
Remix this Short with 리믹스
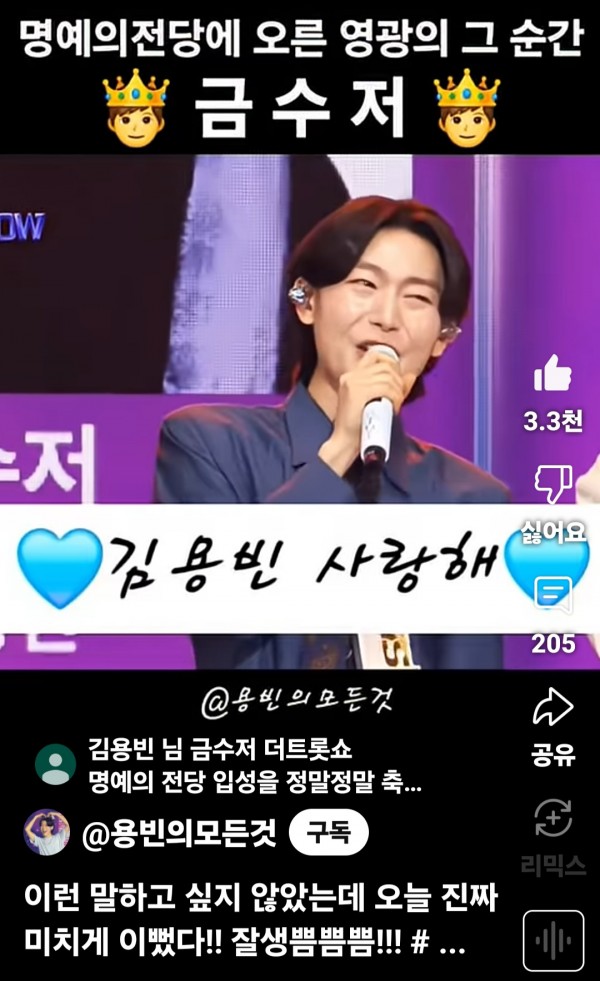pos(552,820)
